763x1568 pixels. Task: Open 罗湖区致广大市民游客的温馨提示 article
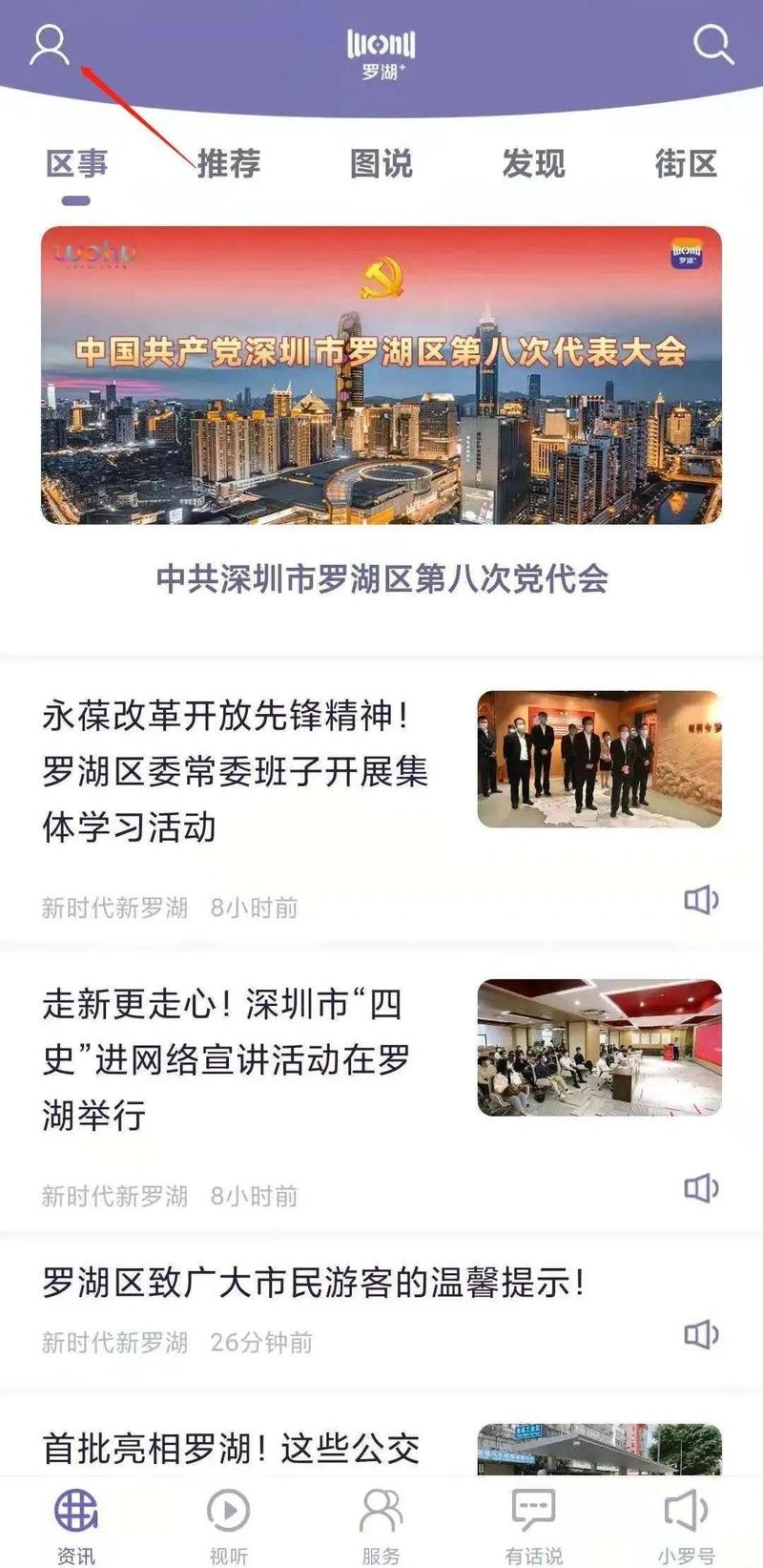315,1283
